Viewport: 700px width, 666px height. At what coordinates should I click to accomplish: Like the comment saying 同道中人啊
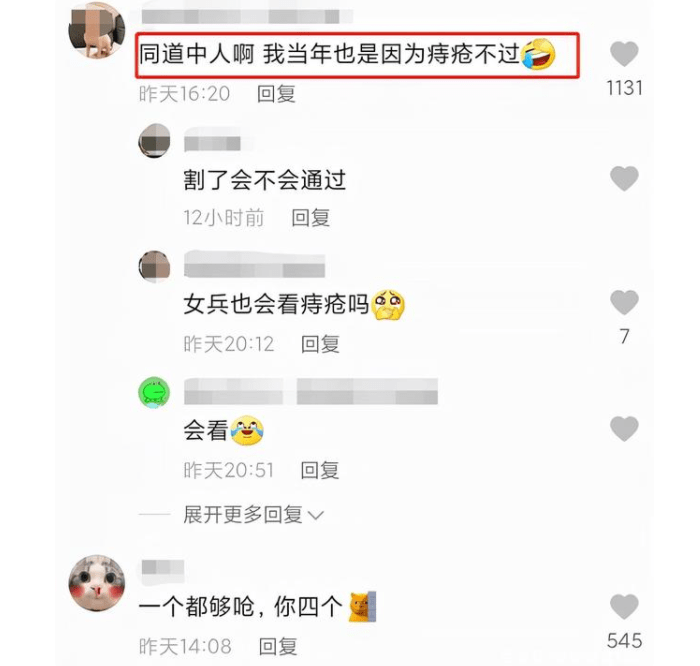tap(624, 53)
